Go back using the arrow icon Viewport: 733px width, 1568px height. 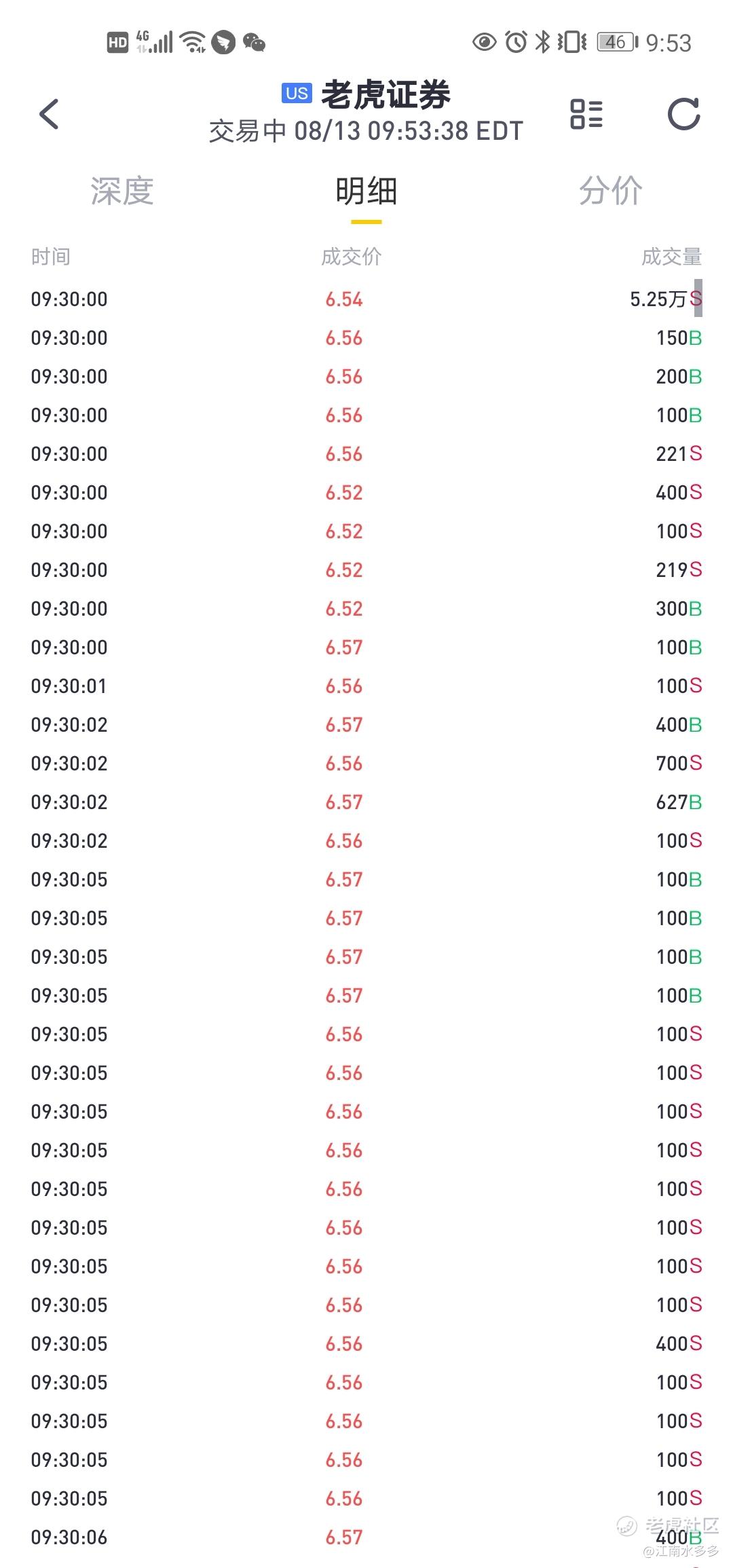tap(49, 113)
